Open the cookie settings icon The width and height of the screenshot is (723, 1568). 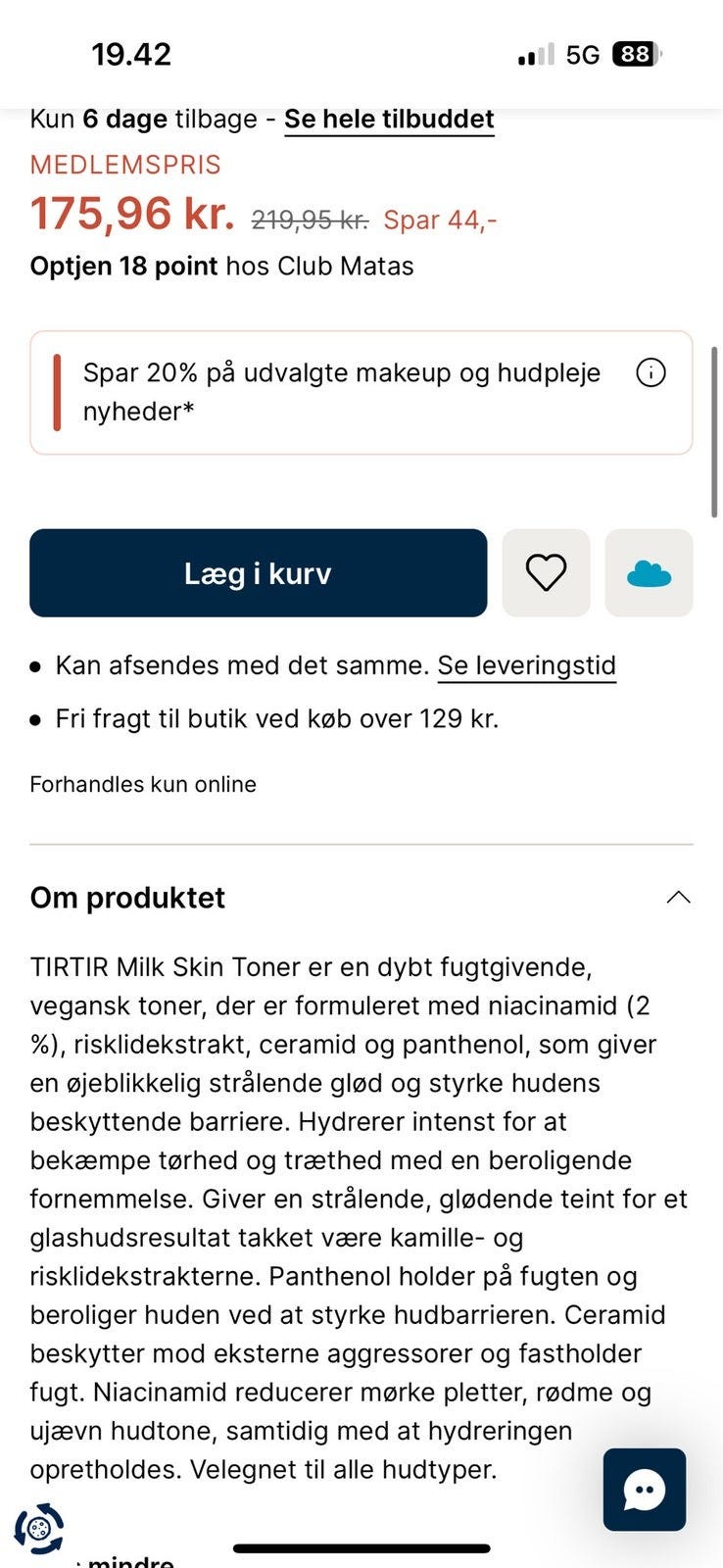[39, 1528]
